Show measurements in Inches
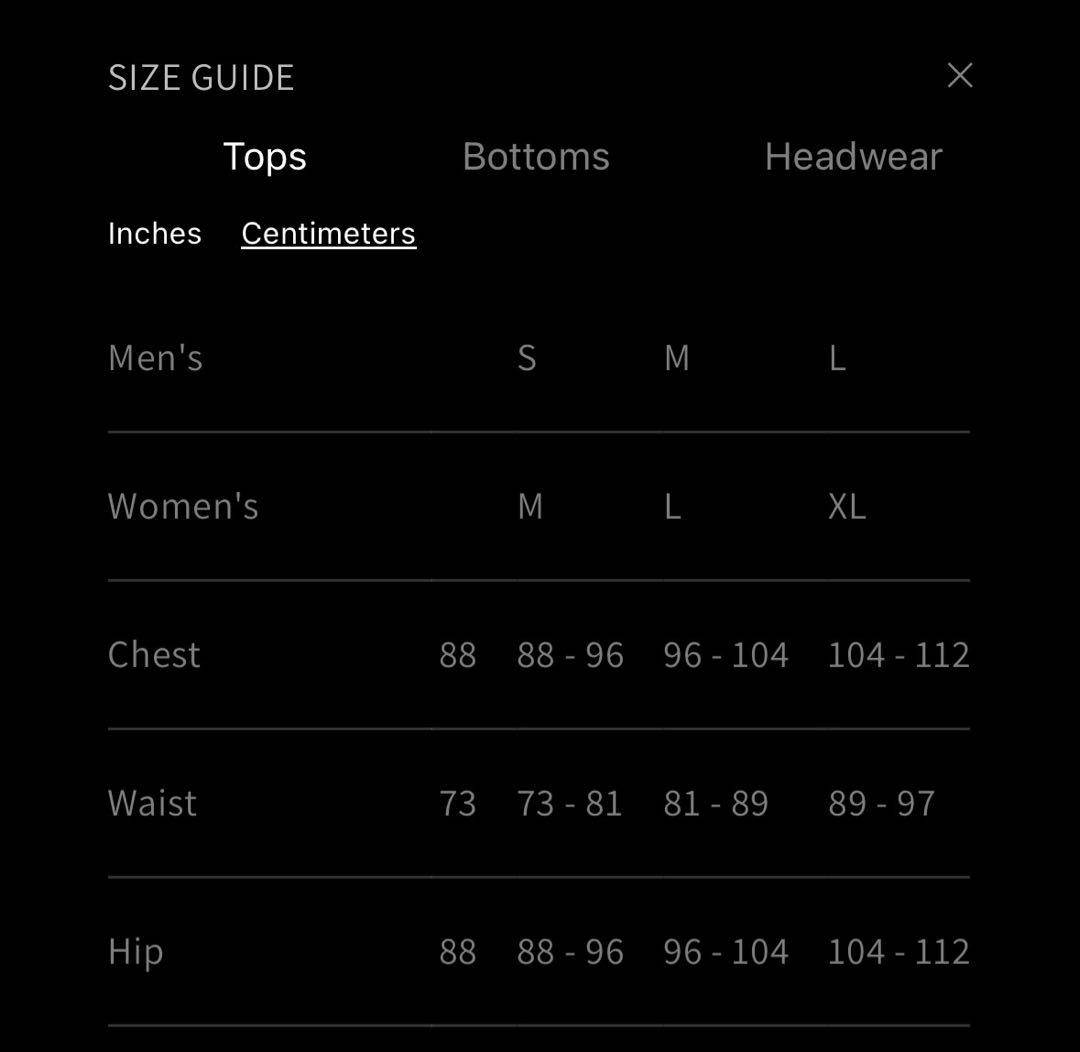 [x=155, y=233]
